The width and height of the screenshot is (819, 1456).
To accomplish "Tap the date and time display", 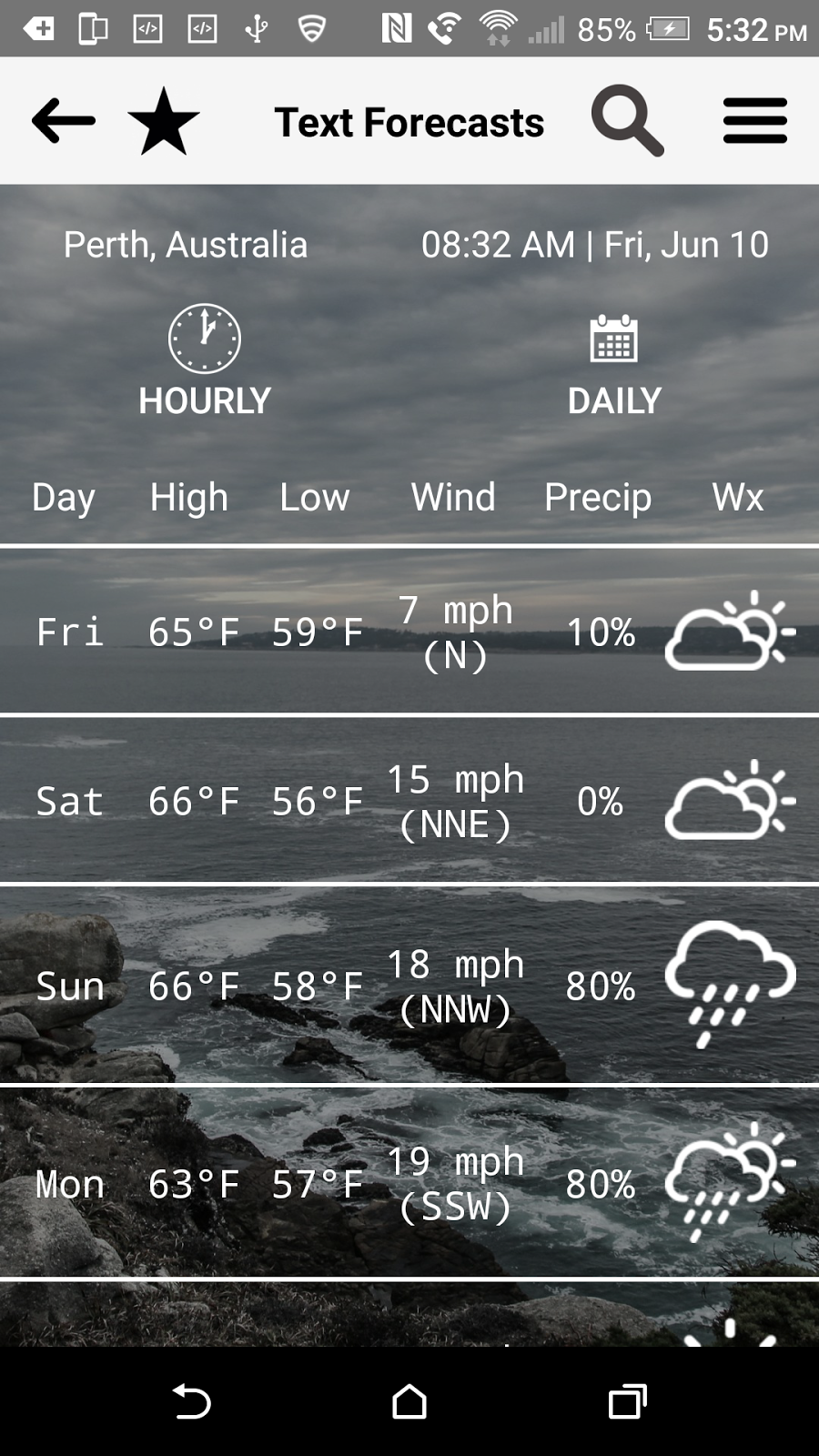I will [596, 244].
